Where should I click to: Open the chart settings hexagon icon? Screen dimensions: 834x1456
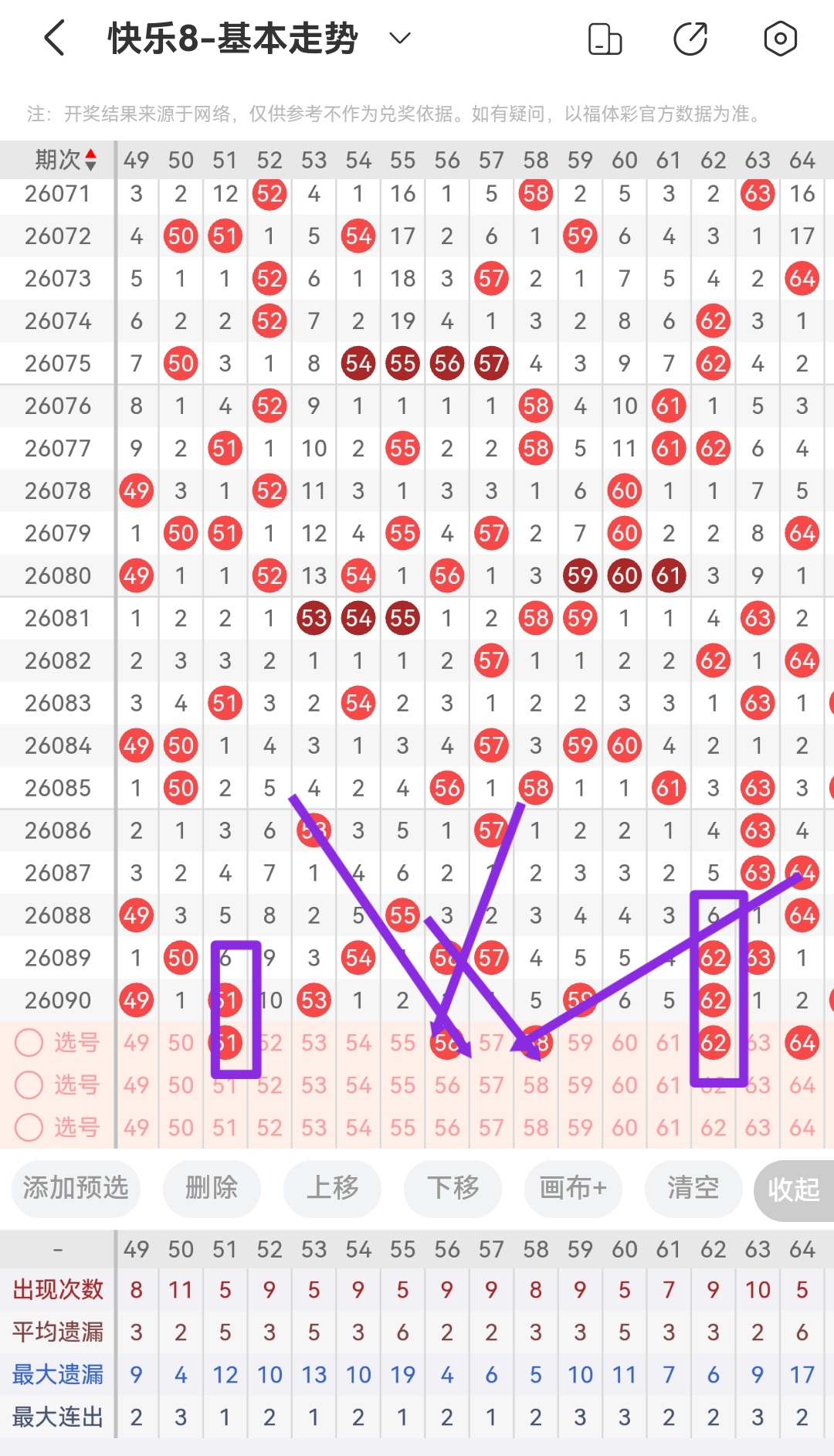780,39
